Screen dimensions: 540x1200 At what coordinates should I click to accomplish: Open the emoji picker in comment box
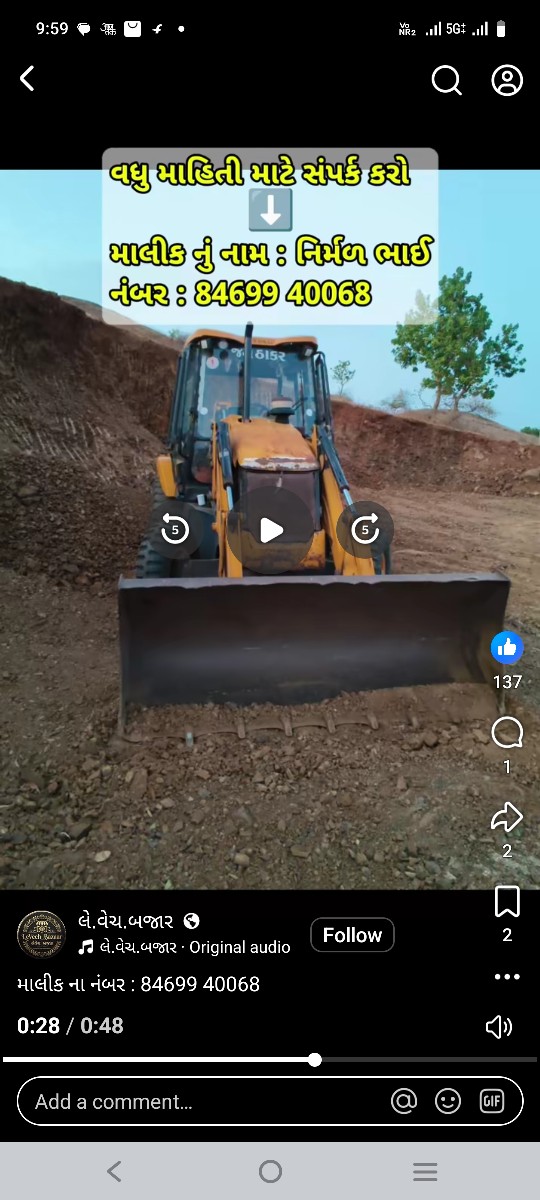pyautogui.click(x=448, y=1101)
